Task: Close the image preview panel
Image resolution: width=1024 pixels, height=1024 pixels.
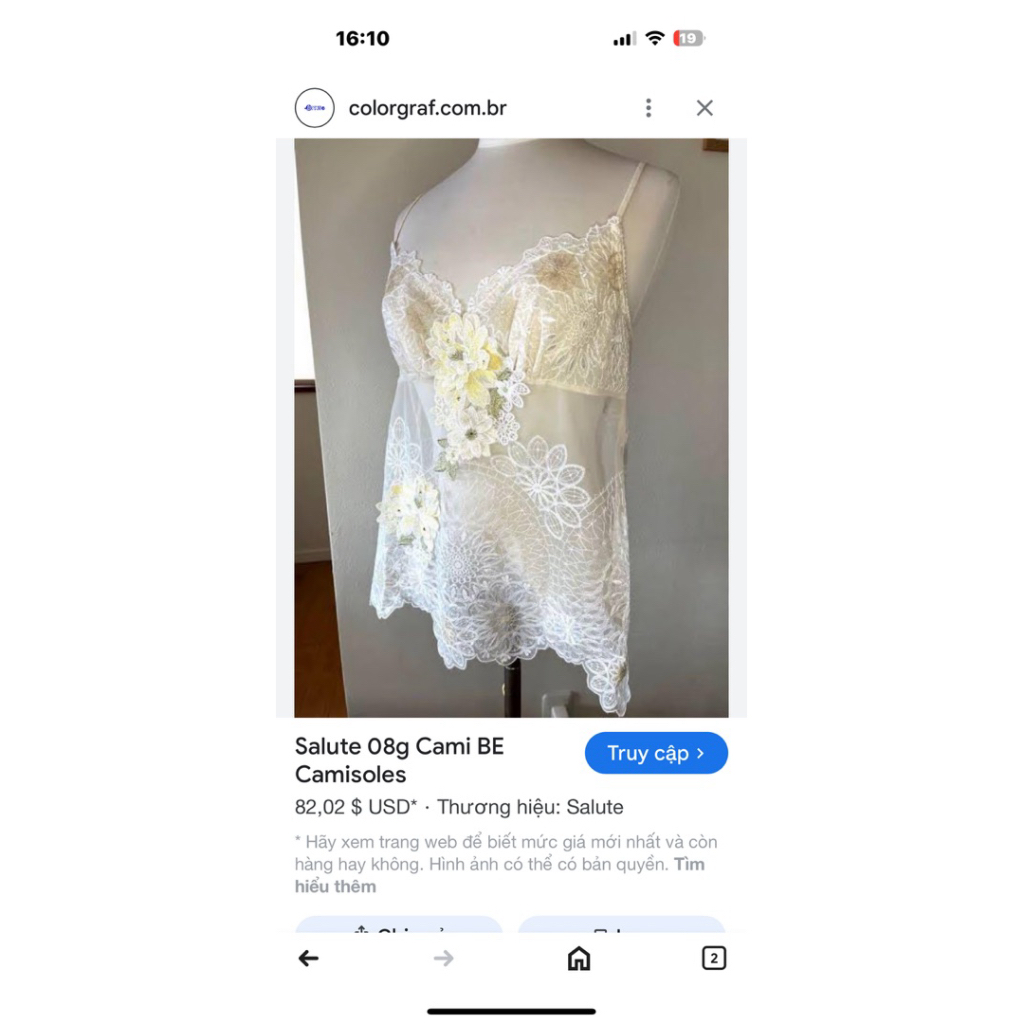Action: coord(705,108)
